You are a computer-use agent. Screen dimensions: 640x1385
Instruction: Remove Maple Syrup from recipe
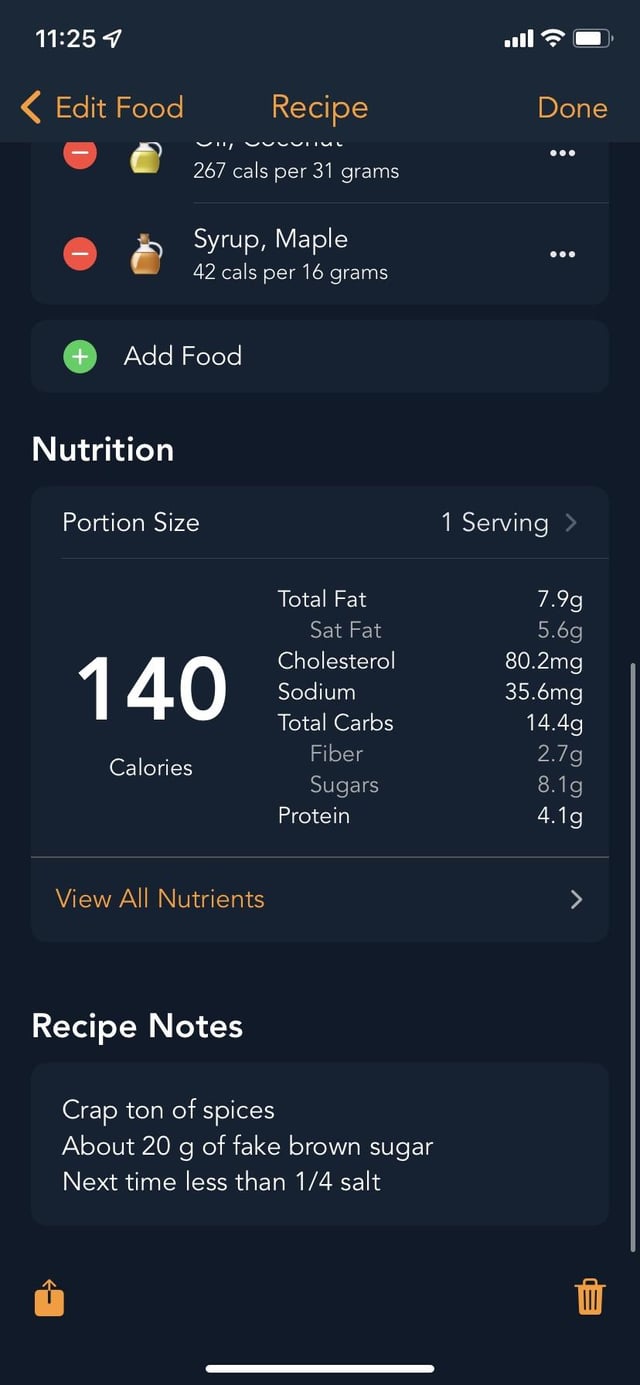click(80, 254)
